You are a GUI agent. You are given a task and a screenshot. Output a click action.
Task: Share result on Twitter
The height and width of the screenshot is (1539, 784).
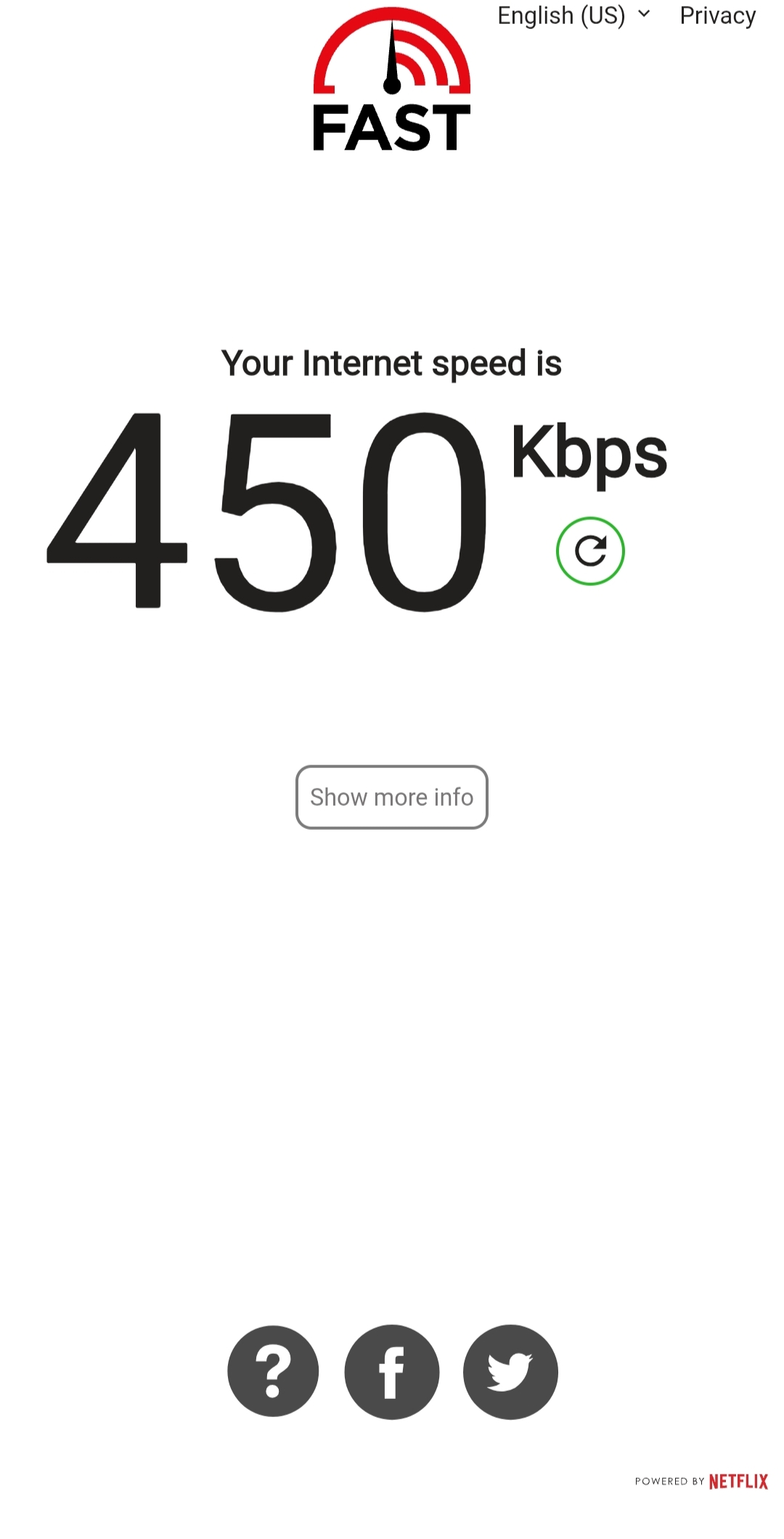510,1371
